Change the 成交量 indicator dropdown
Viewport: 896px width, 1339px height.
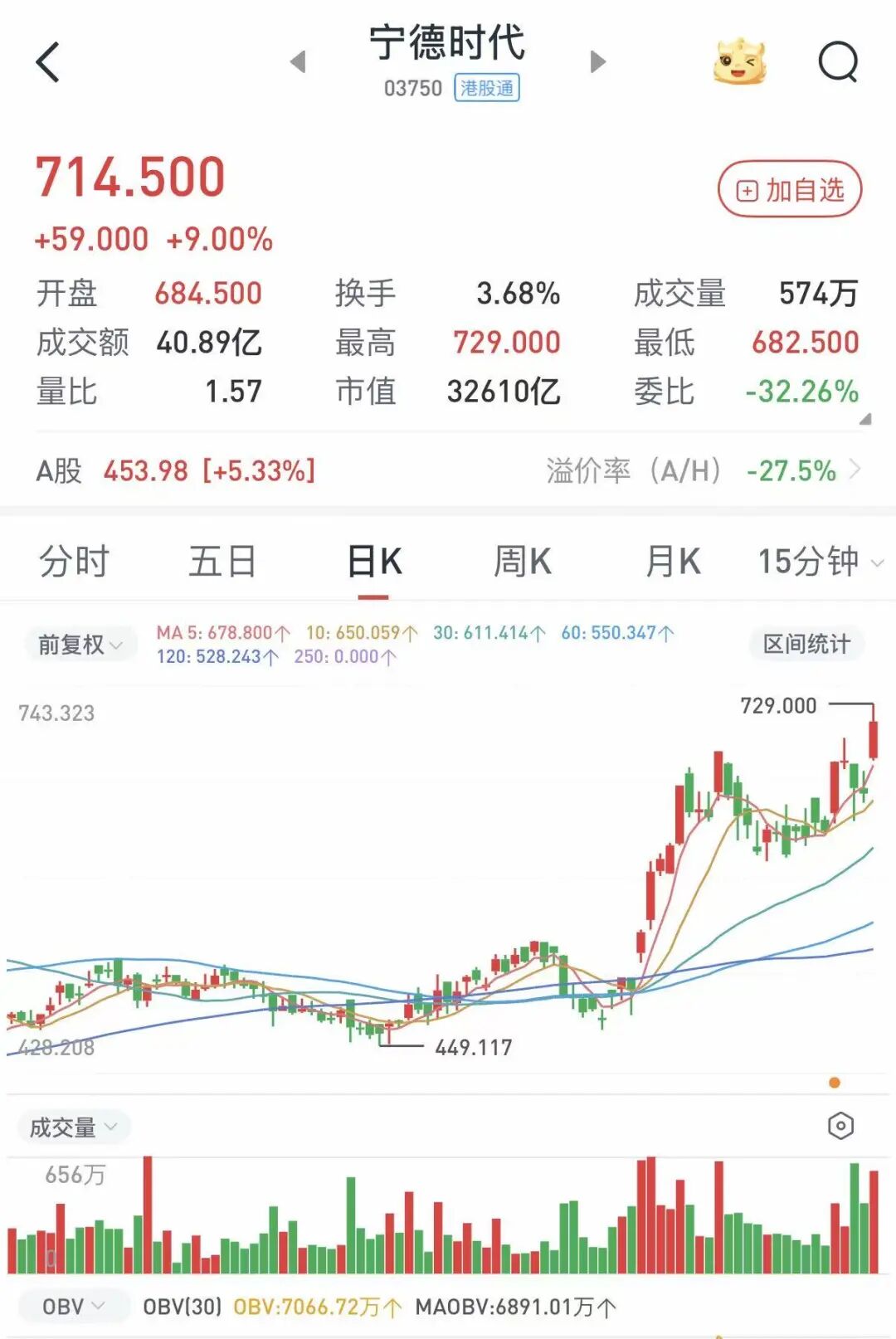tap(73, 1127)
